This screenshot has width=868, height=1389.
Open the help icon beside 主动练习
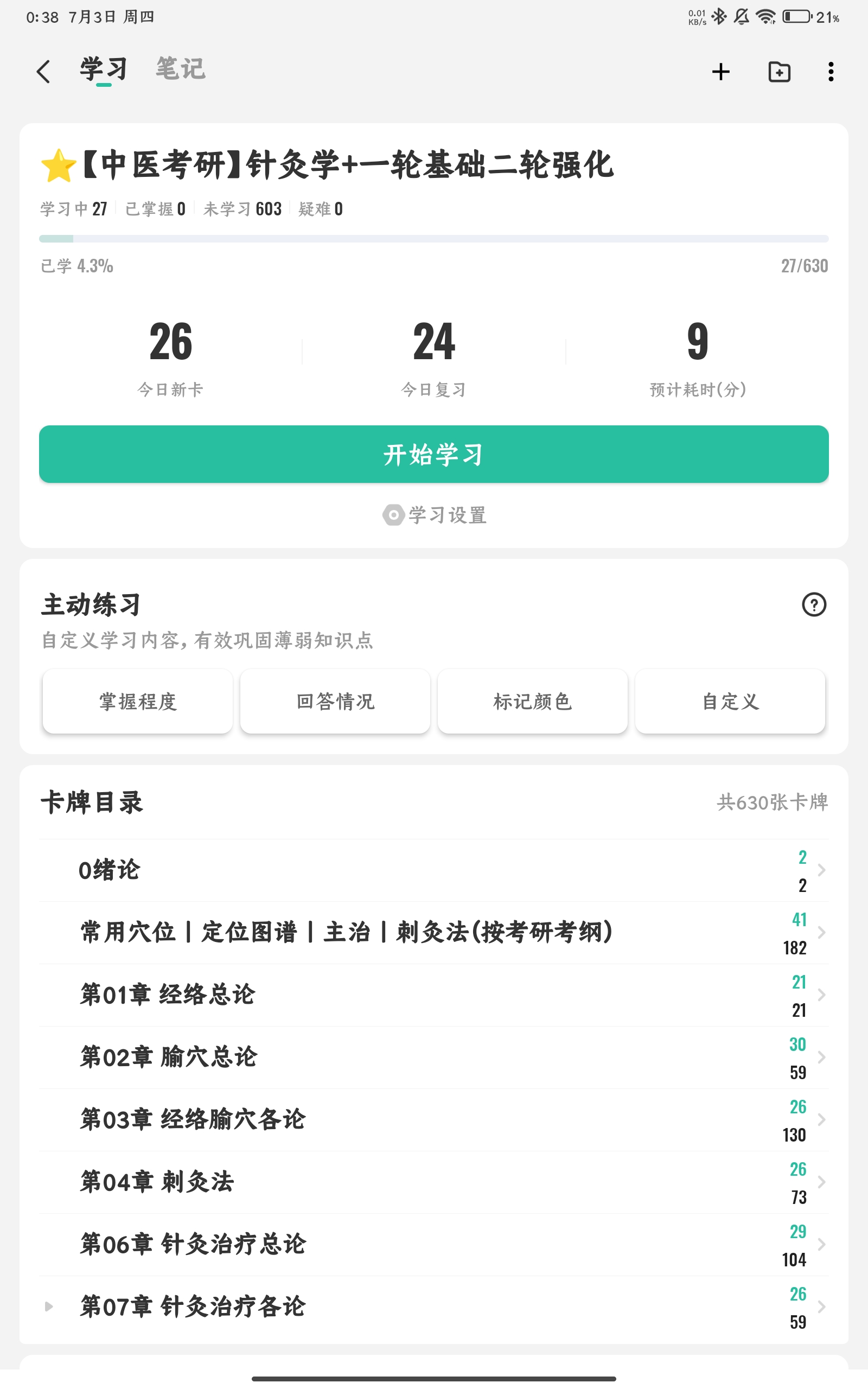pos(813,604)
